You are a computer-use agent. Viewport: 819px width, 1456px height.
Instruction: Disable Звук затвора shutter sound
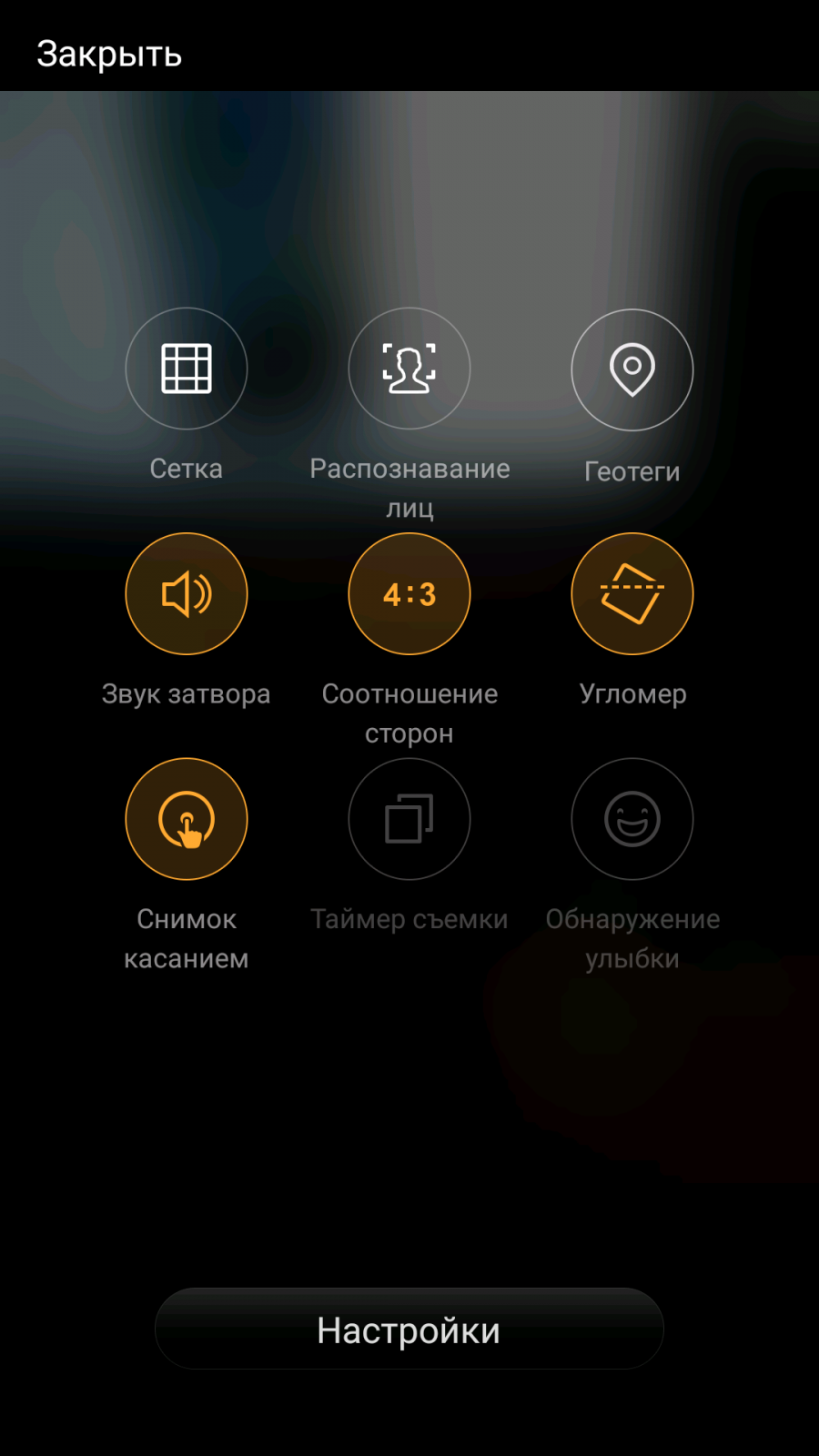click(x=187, y=593)
